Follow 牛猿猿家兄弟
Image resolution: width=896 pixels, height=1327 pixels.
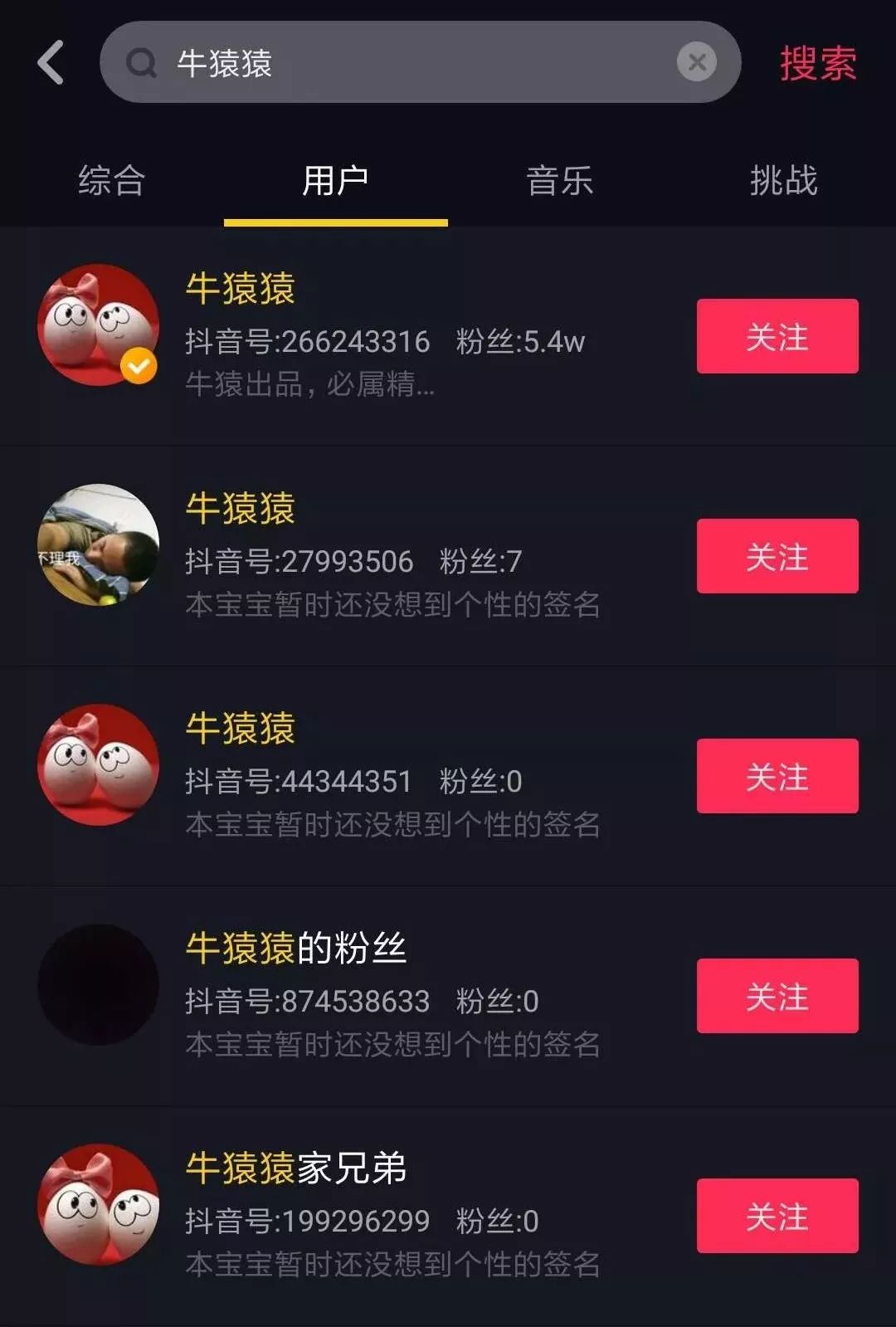tap(777, 1217)
